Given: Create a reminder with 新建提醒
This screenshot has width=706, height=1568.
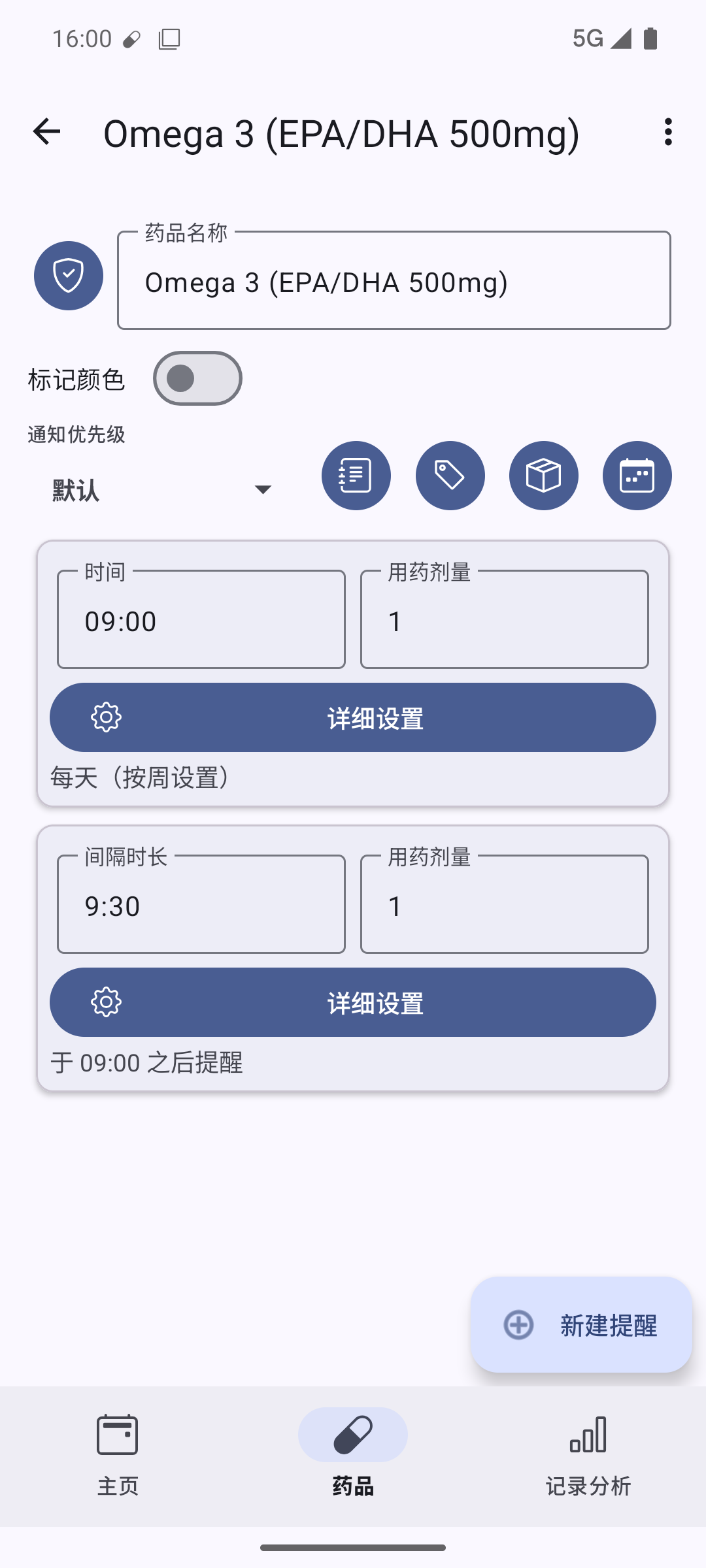Looking at the screenshot, I should 582,1325.
